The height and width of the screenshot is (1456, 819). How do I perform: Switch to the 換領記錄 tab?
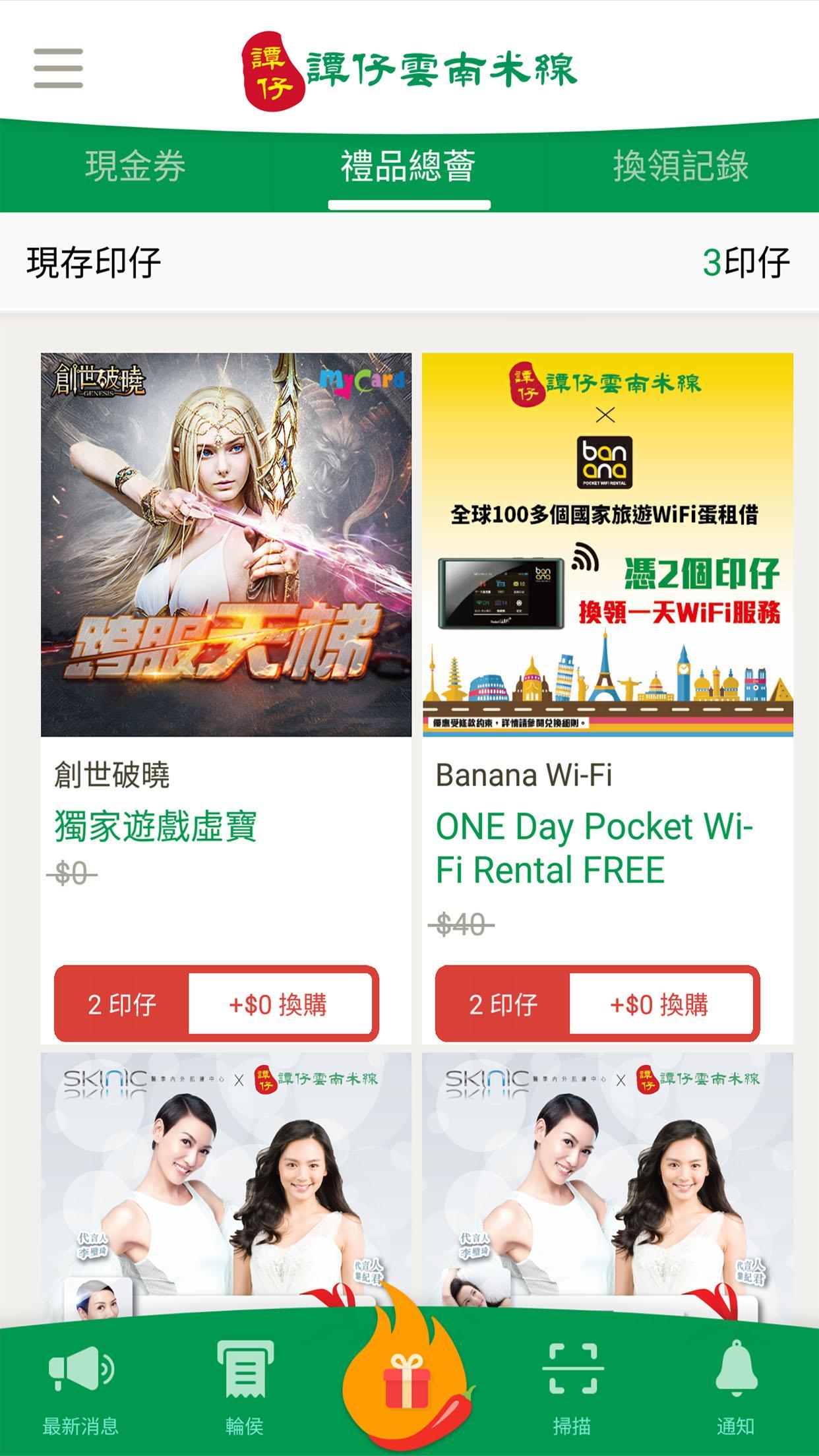coord(681,166)
